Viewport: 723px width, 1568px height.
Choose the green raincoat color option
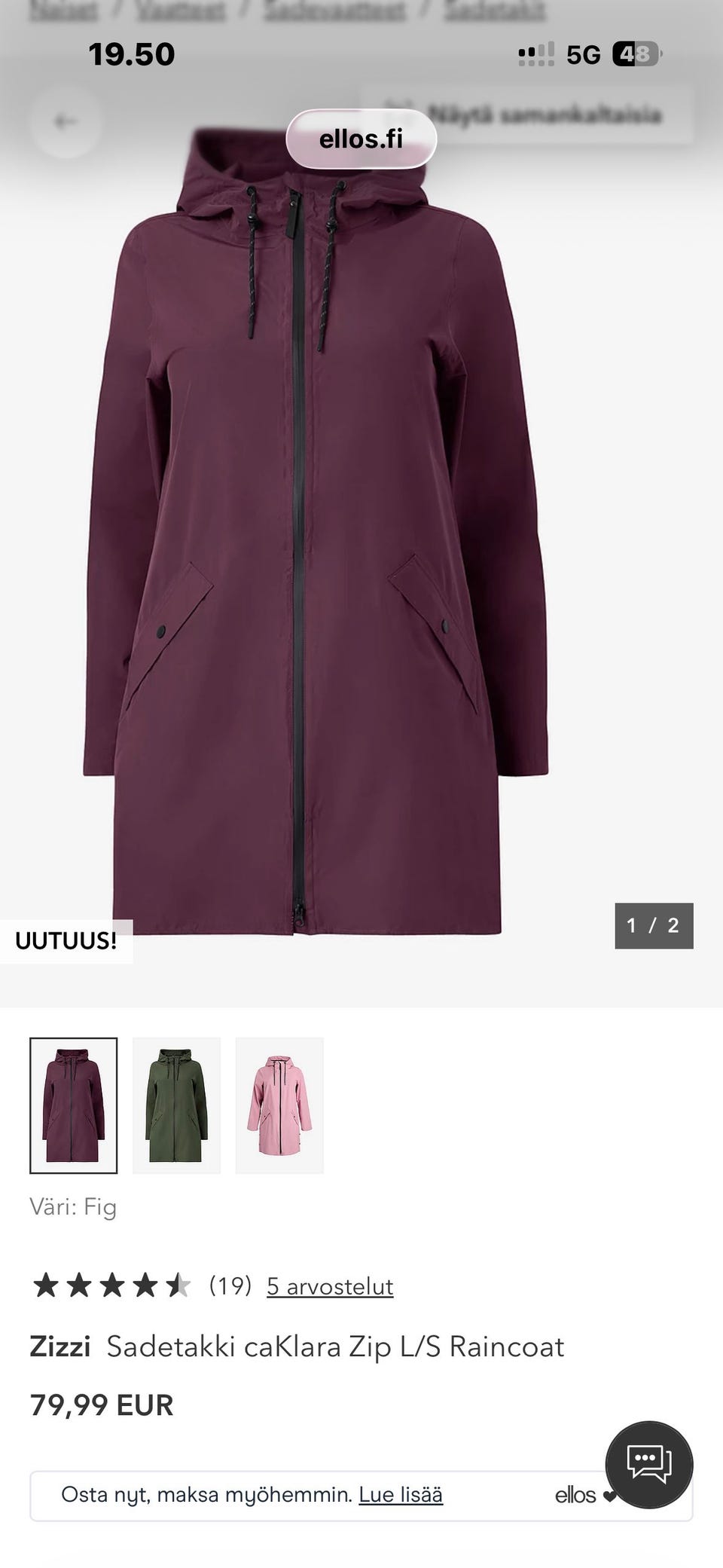pos(176,1105)
